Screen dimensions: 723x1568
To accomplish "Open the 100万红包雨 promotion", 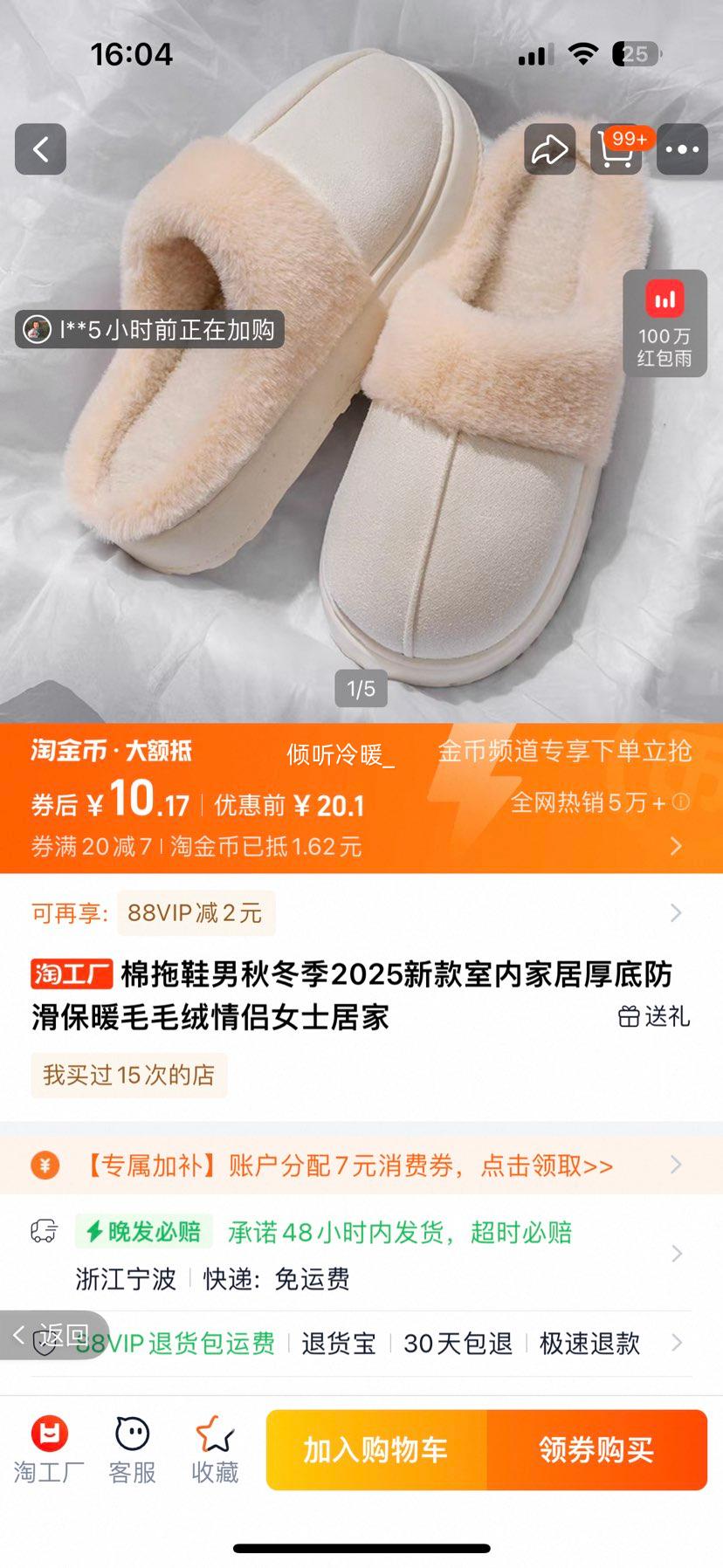I will tap(664, 323).
